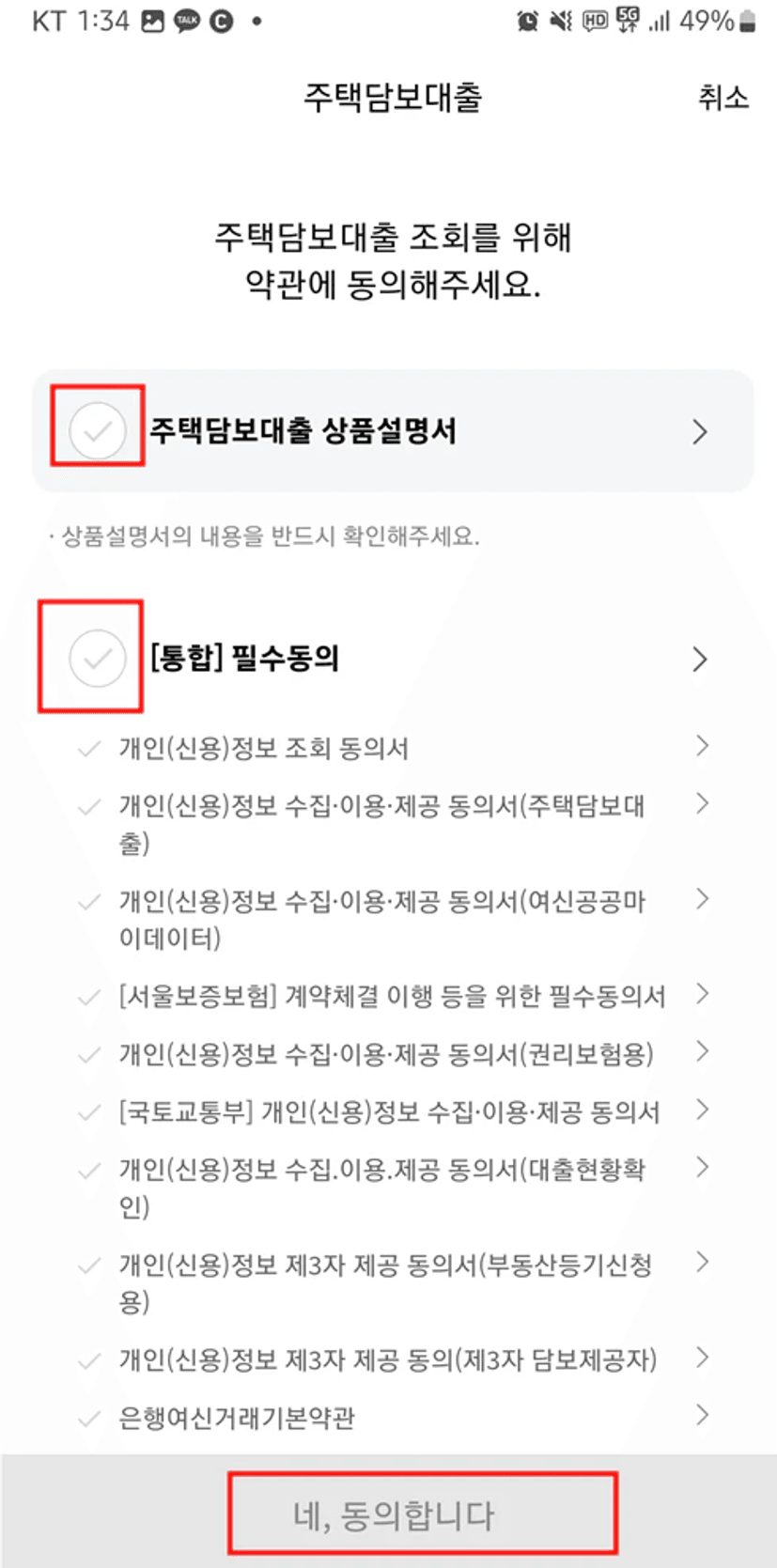Check the 주택담보대출 상품설명서 checkbox
The image size is (777, 1568).
[x=98, y=430]
